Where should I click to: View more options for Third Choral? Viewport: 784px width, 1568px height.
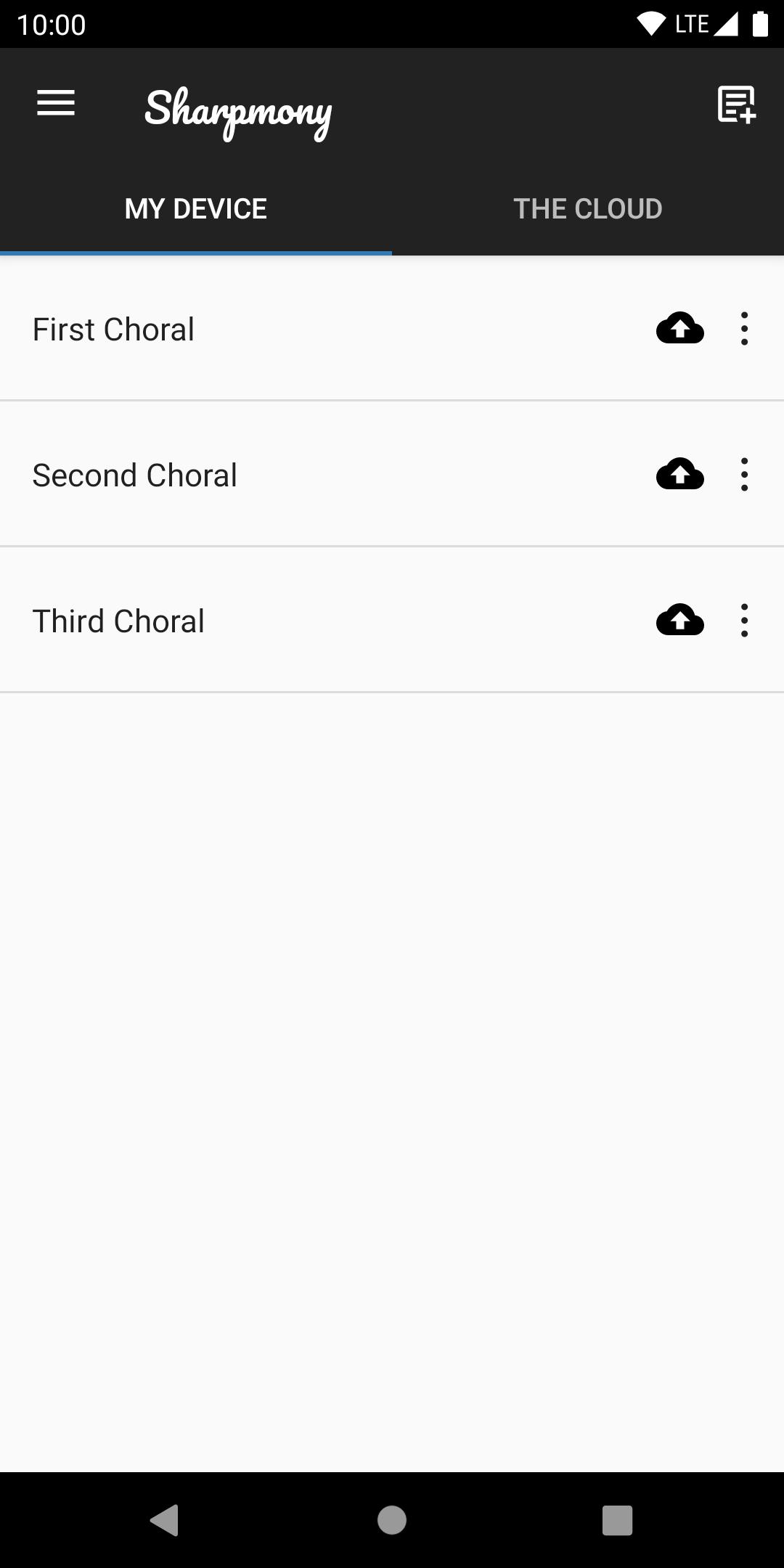pos(744,621)
